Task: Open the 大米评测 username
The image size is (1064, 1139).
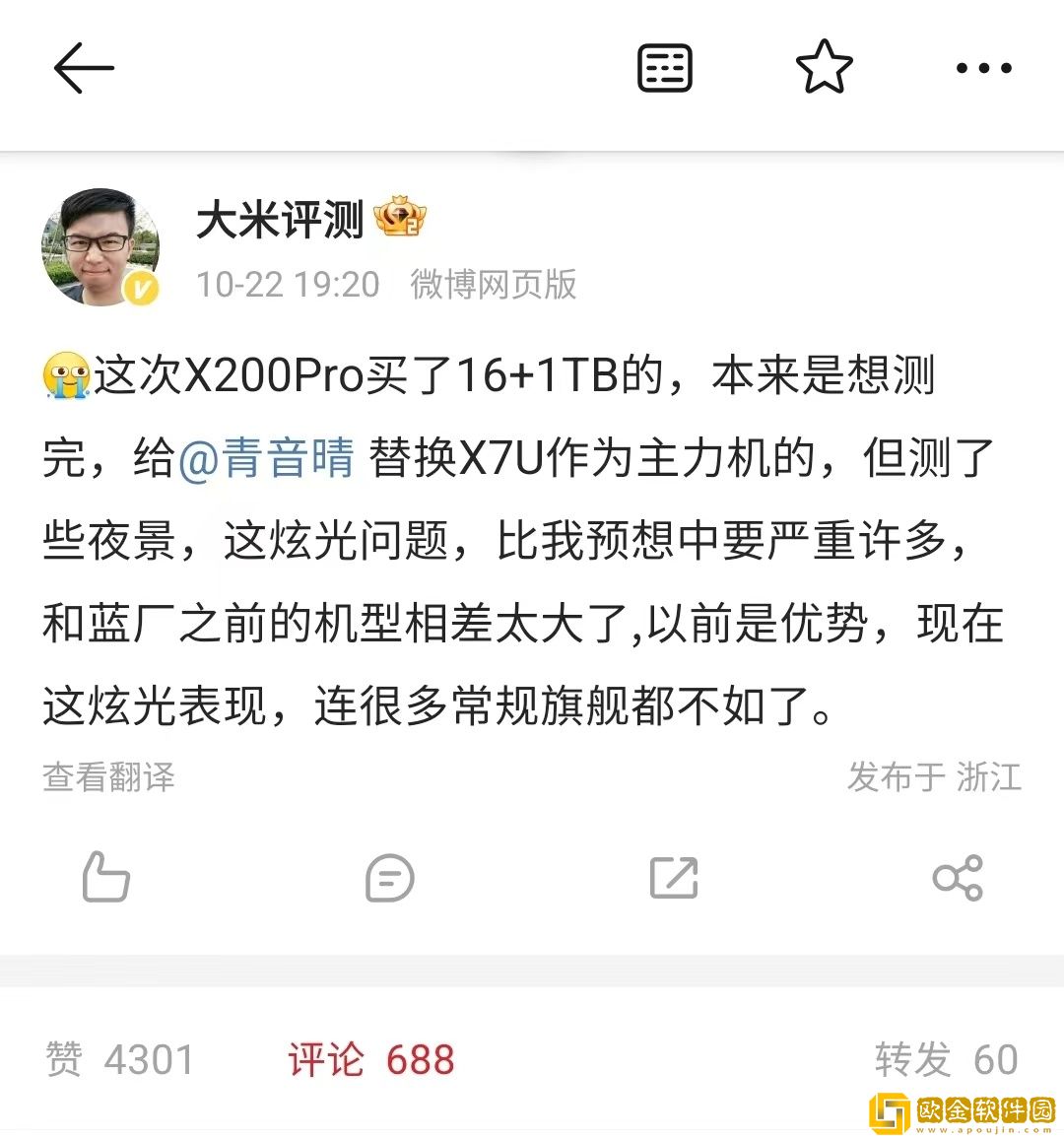Action: click(281, 220)
